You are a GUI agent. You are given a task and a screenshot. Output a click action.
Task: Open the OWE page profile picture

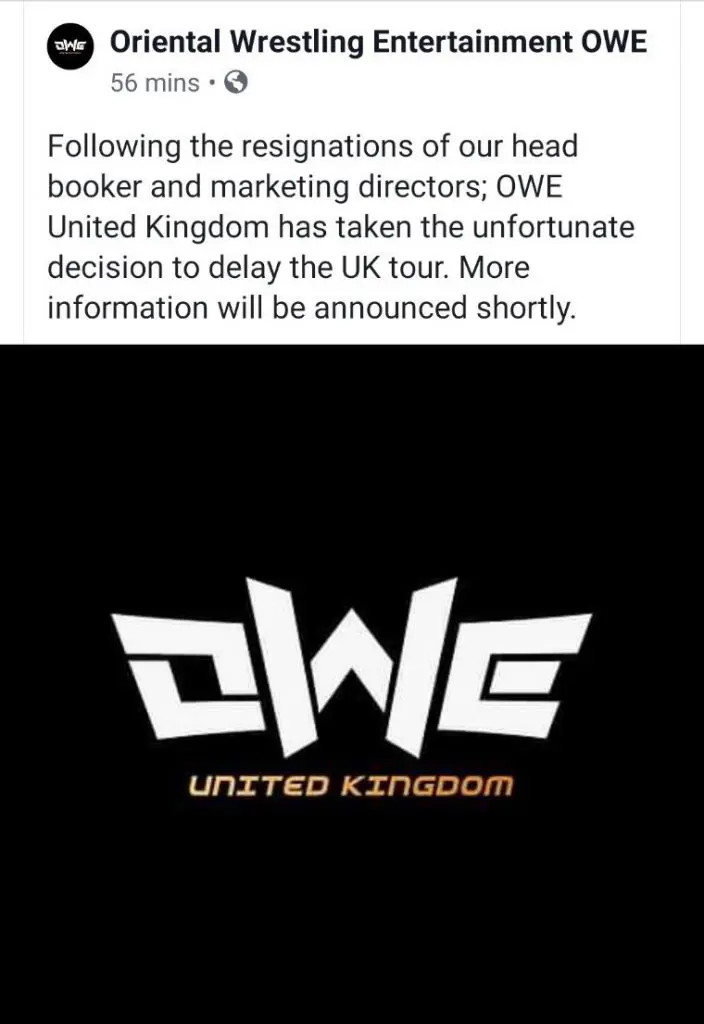tap(70, 46)
